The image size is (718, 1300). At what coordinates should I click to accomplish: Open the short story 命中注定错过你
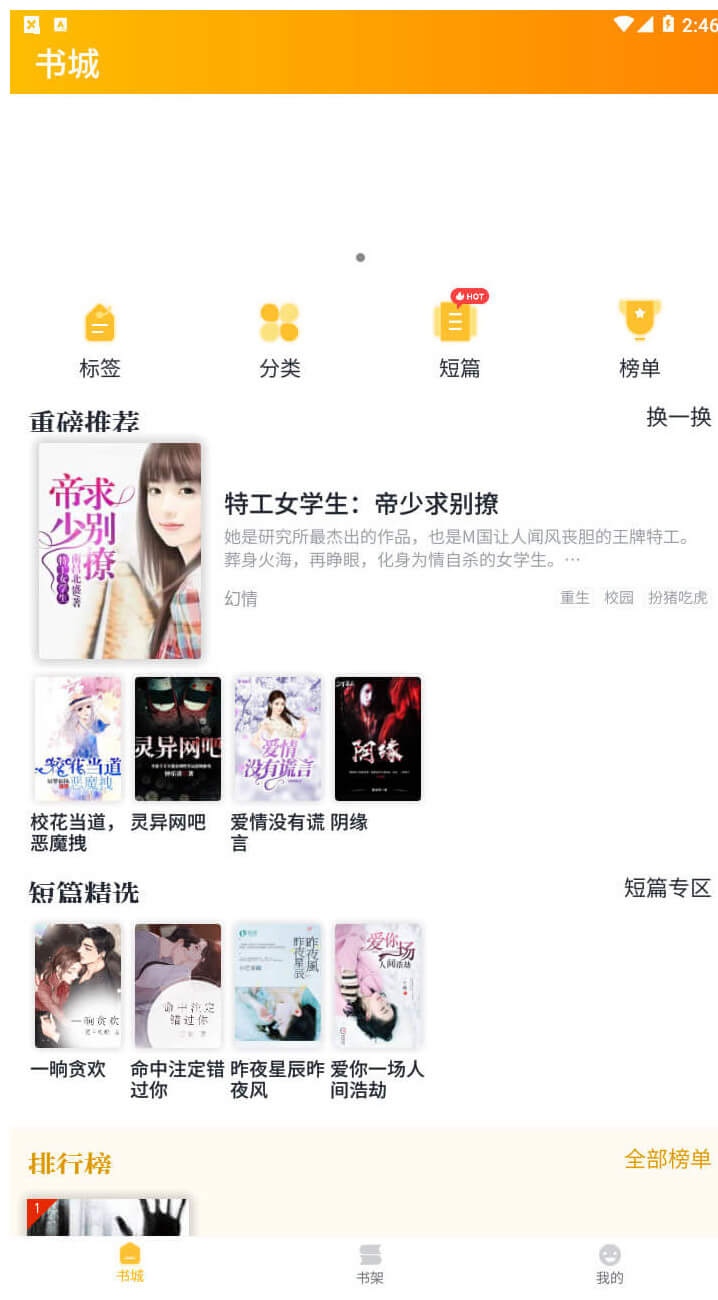point(178,1012)
